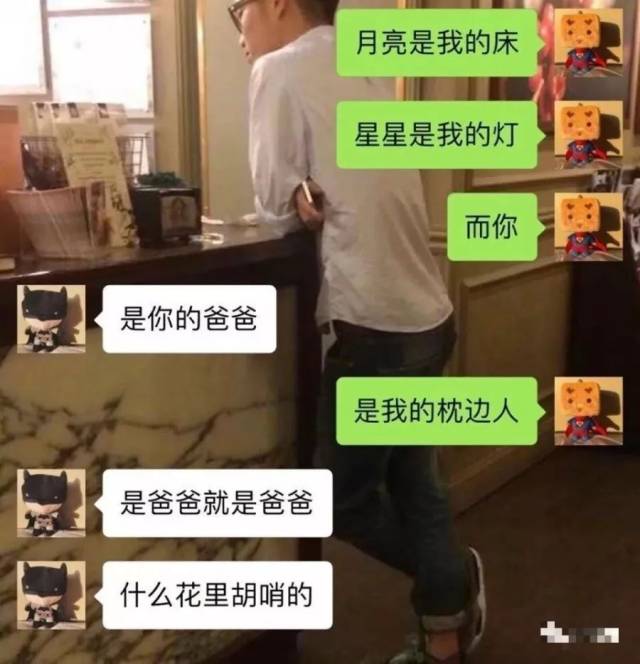
Task: Open sender's avatar beside 月亮是我的床
Action: tap(588, 42)
